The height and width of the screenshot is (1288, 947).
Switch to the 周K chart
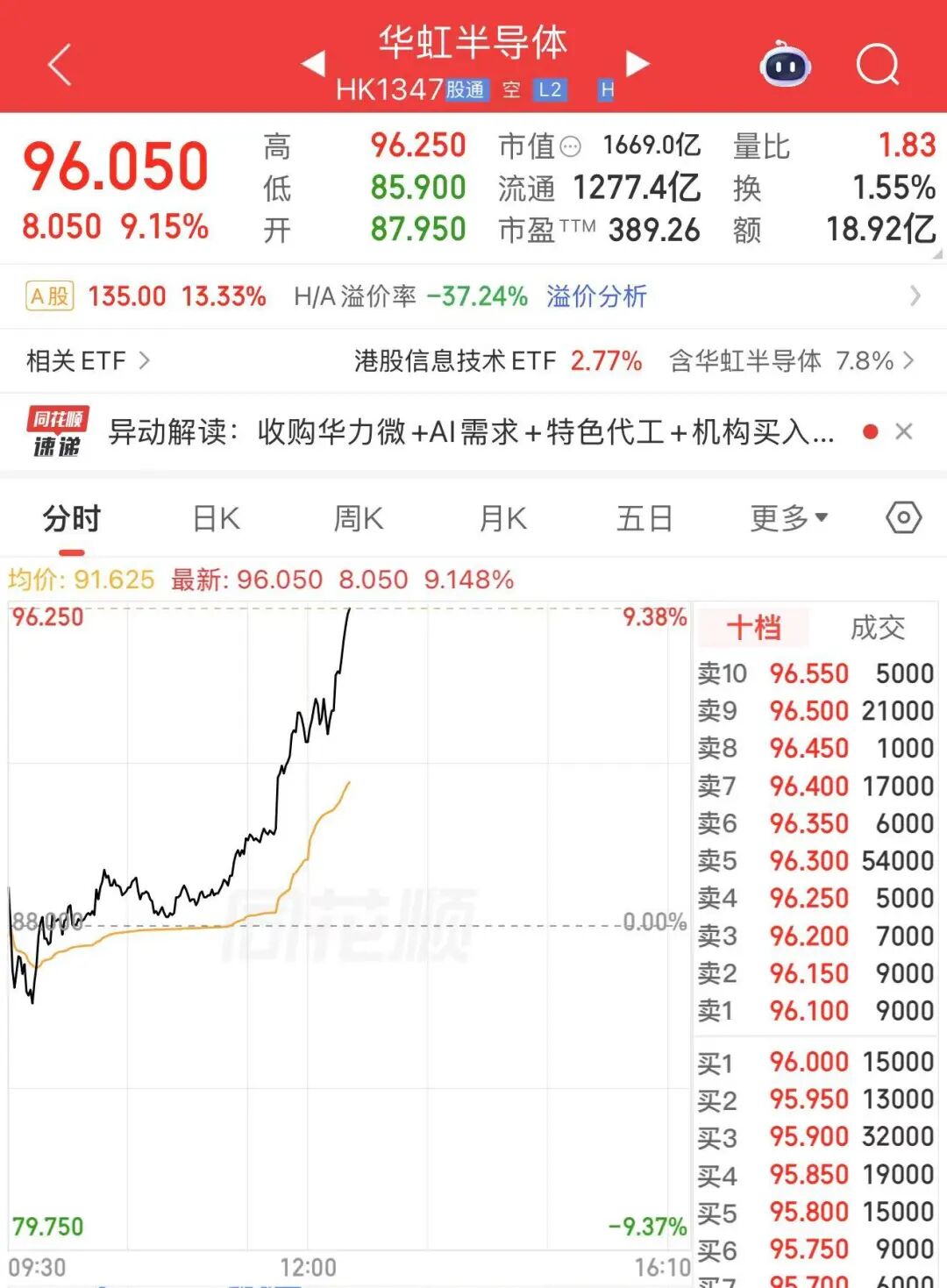359,519
